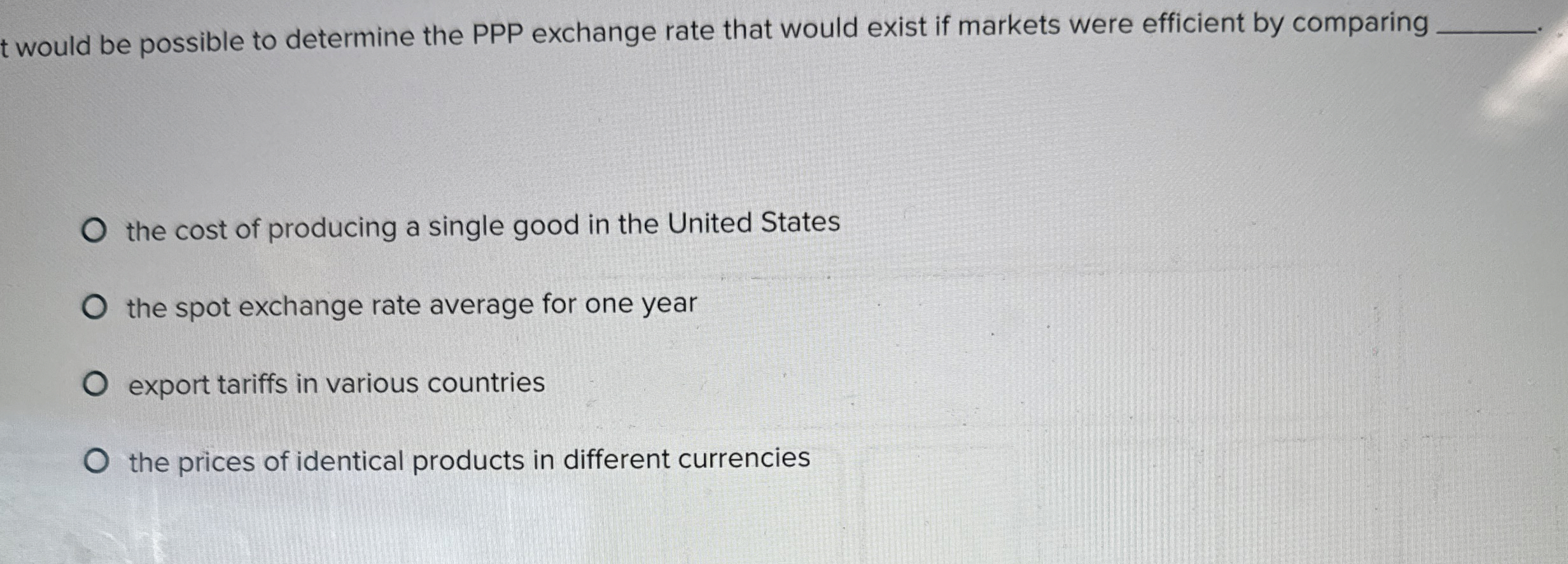Viewport: 1568px width, 564px height.
Task: Choose 'the spot exchange rate average' answer
Action: pos(94,307)
